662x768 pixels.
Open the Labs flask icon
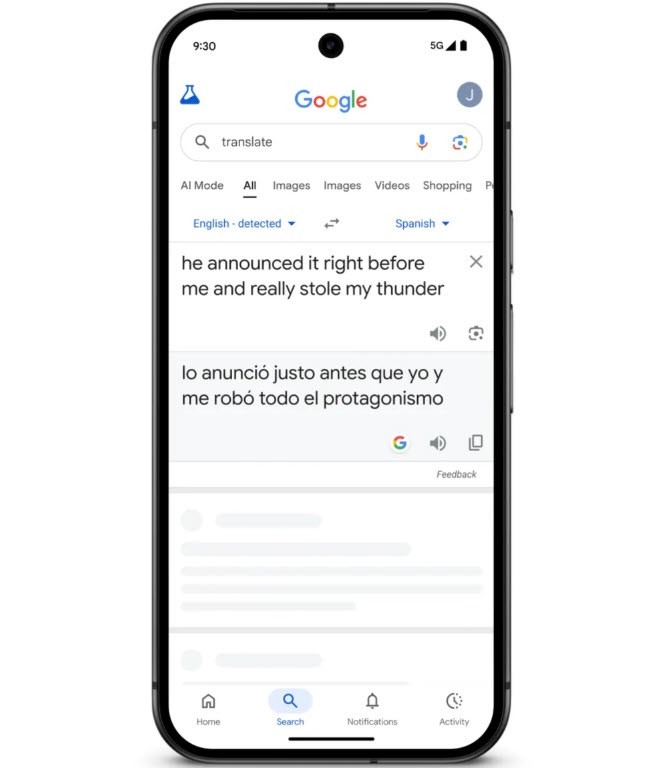pyautogui.click(x=190, y=95)
